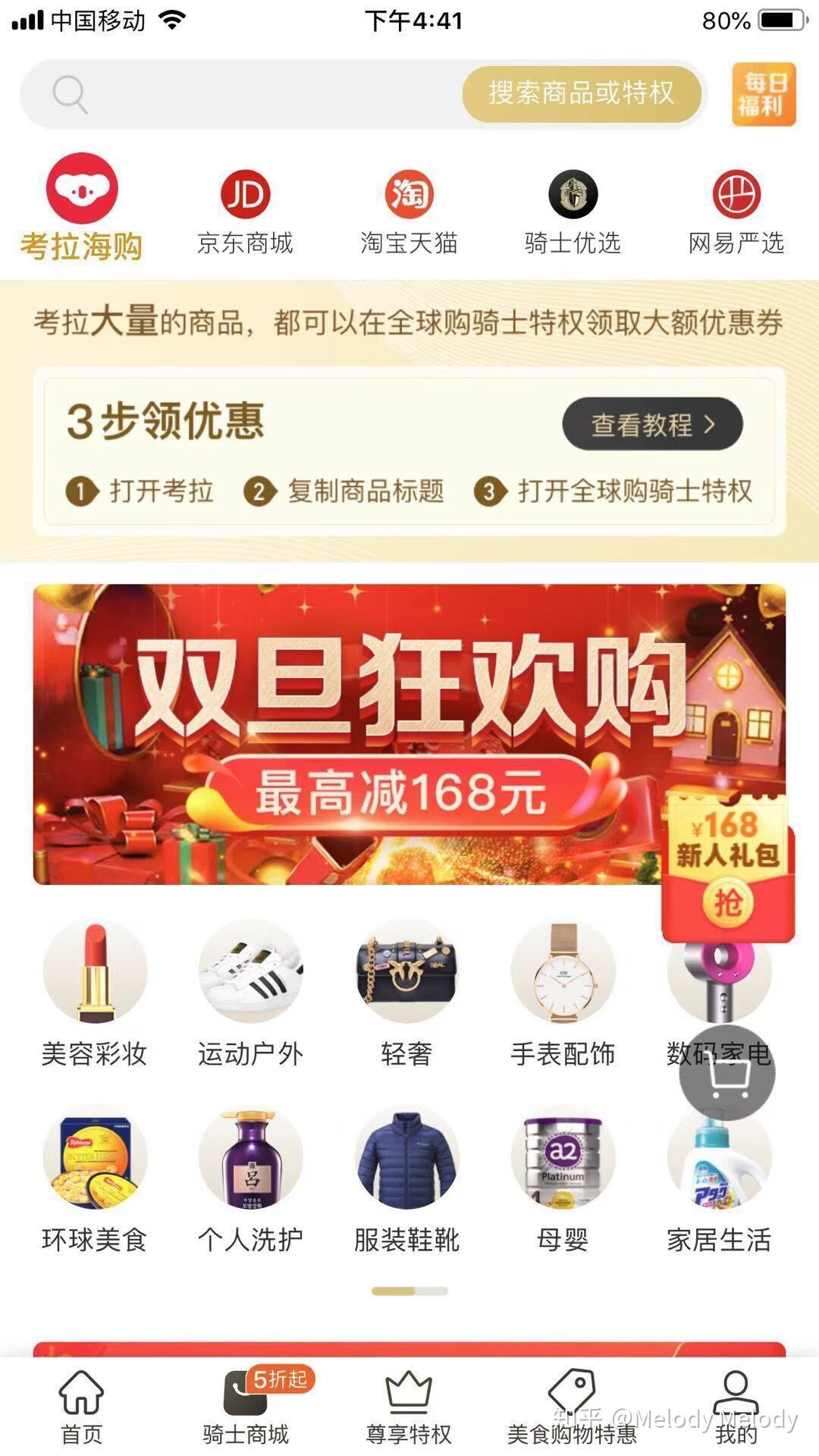Switch to the 淘宝天猫 tab

pos(409,212)
